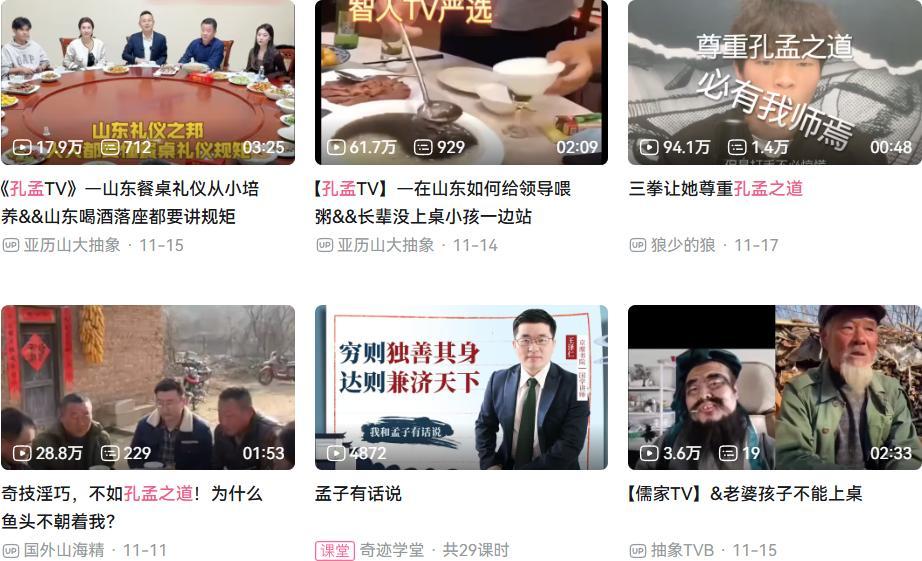922x561 pixels.
Task: Open the 奇技淫巧，不如孔孟之道 video
Action: (147, 387)
